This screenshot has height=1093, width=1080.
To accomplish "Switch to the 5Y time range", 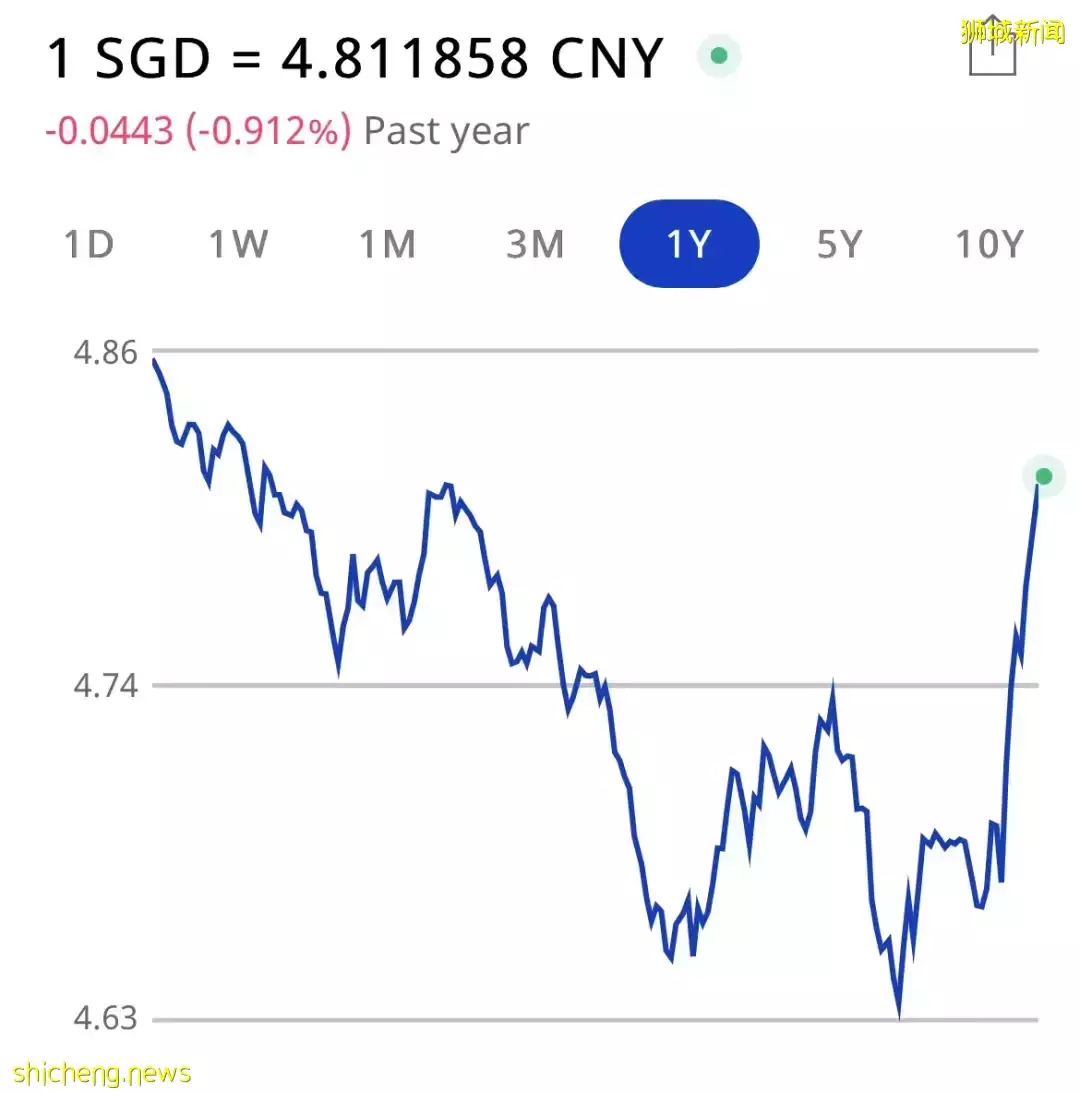I will (839, 243).
